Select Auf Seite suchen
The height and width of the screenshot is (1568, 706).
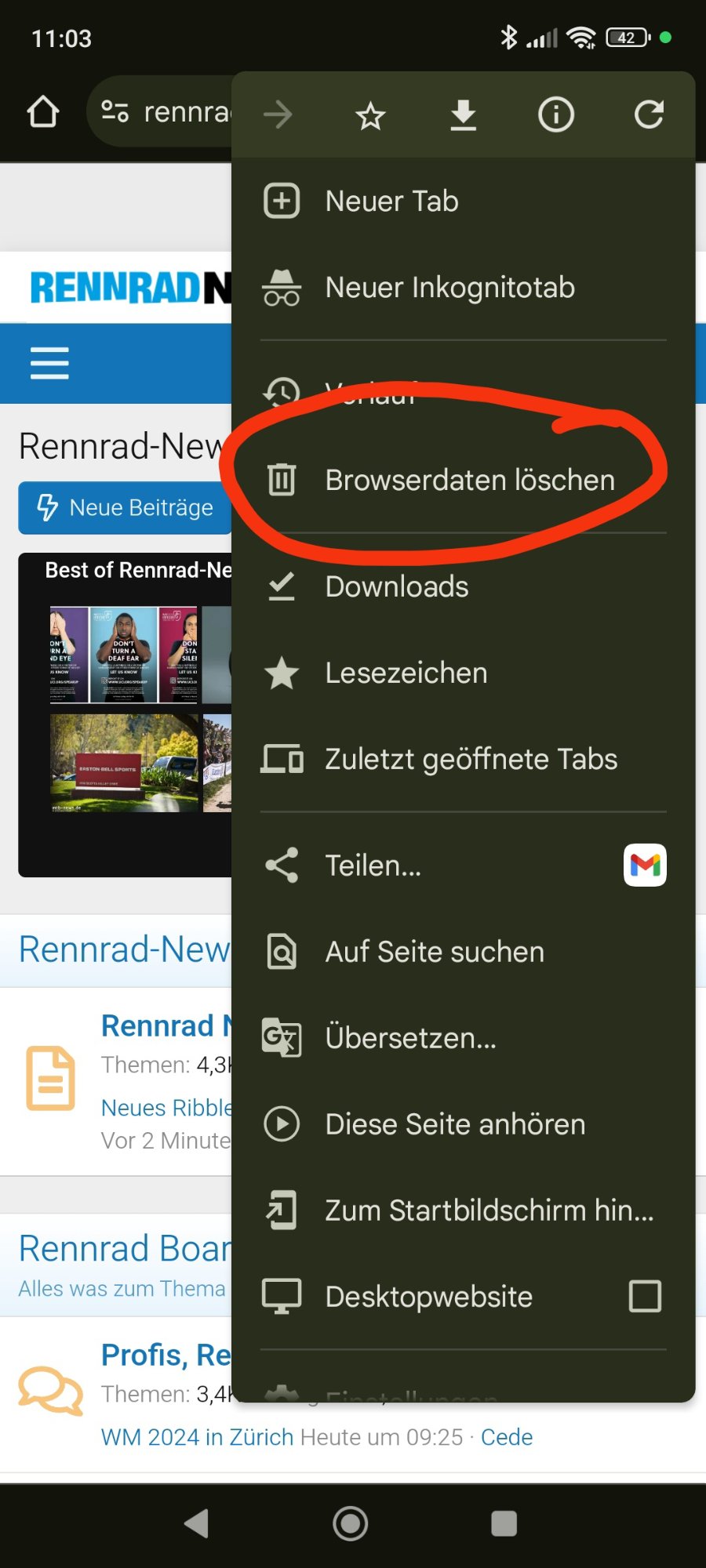click(x=435, y=952)
